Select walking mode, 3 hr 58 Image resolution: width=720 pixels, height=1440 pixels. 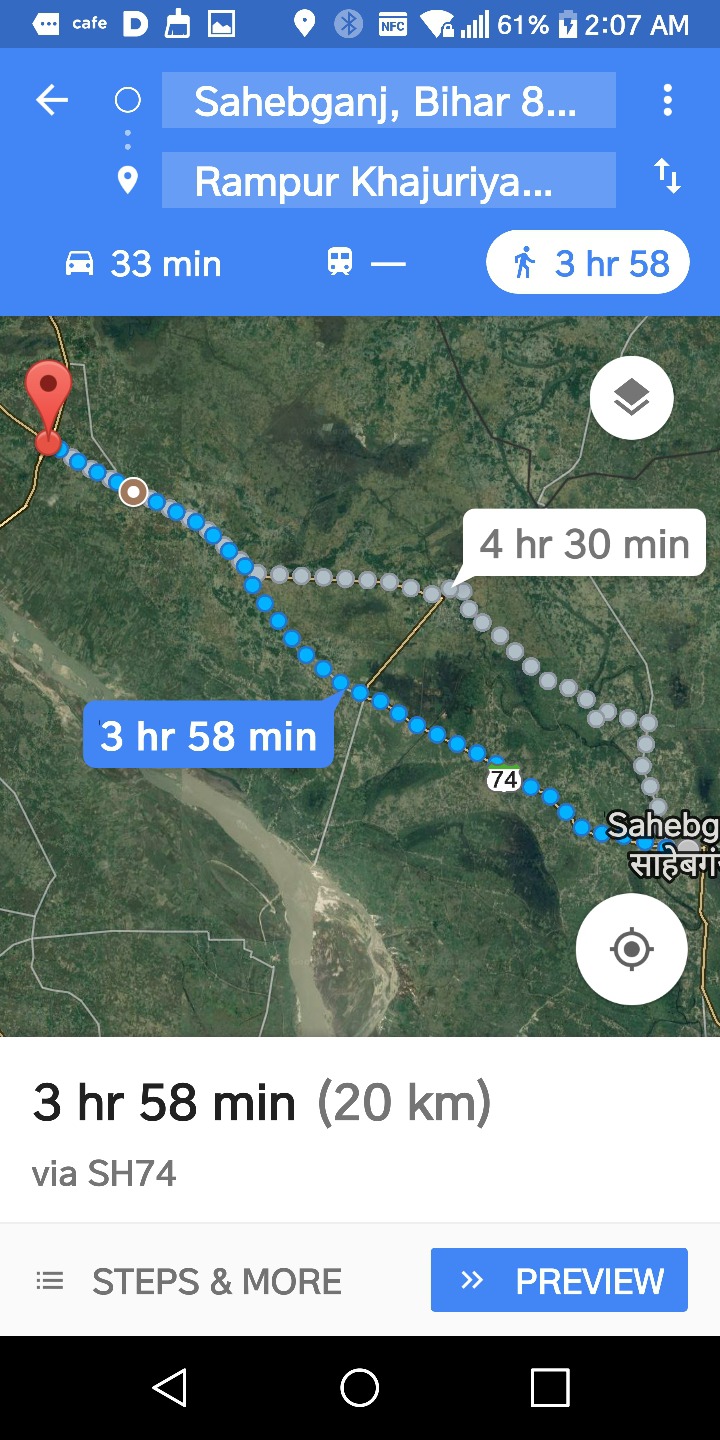[588, 263]
